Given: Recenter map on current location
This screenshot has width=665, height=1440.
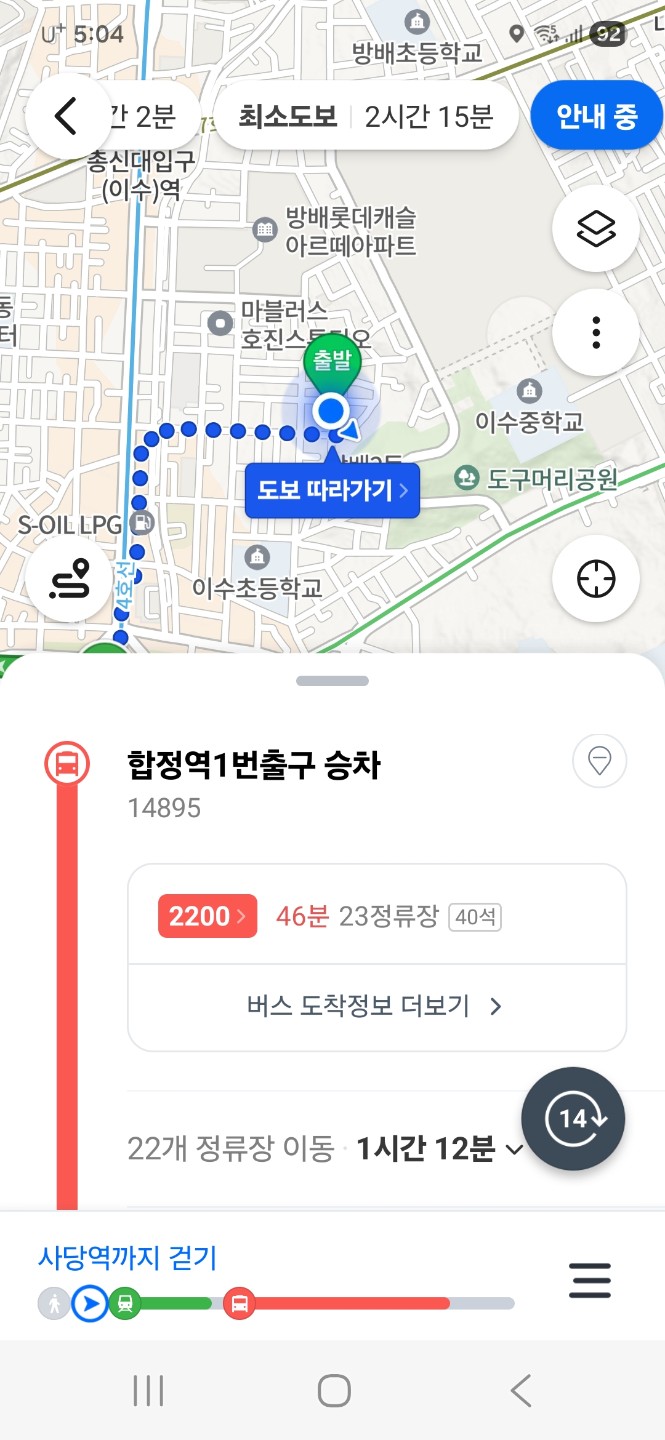Looking at the screenshot, I should click(596, 579).
